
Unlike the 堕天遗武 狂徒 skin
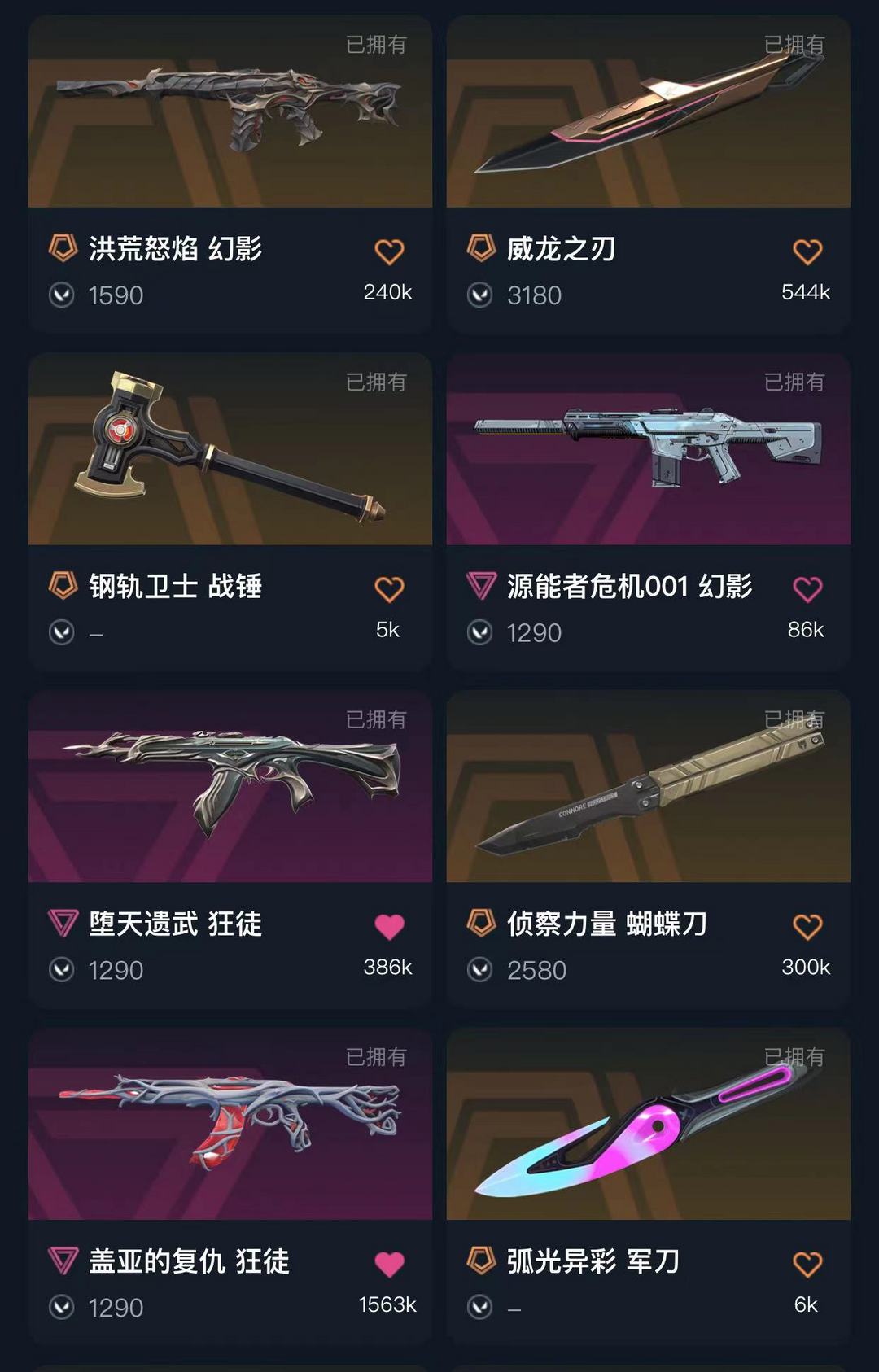click(389, 927)
